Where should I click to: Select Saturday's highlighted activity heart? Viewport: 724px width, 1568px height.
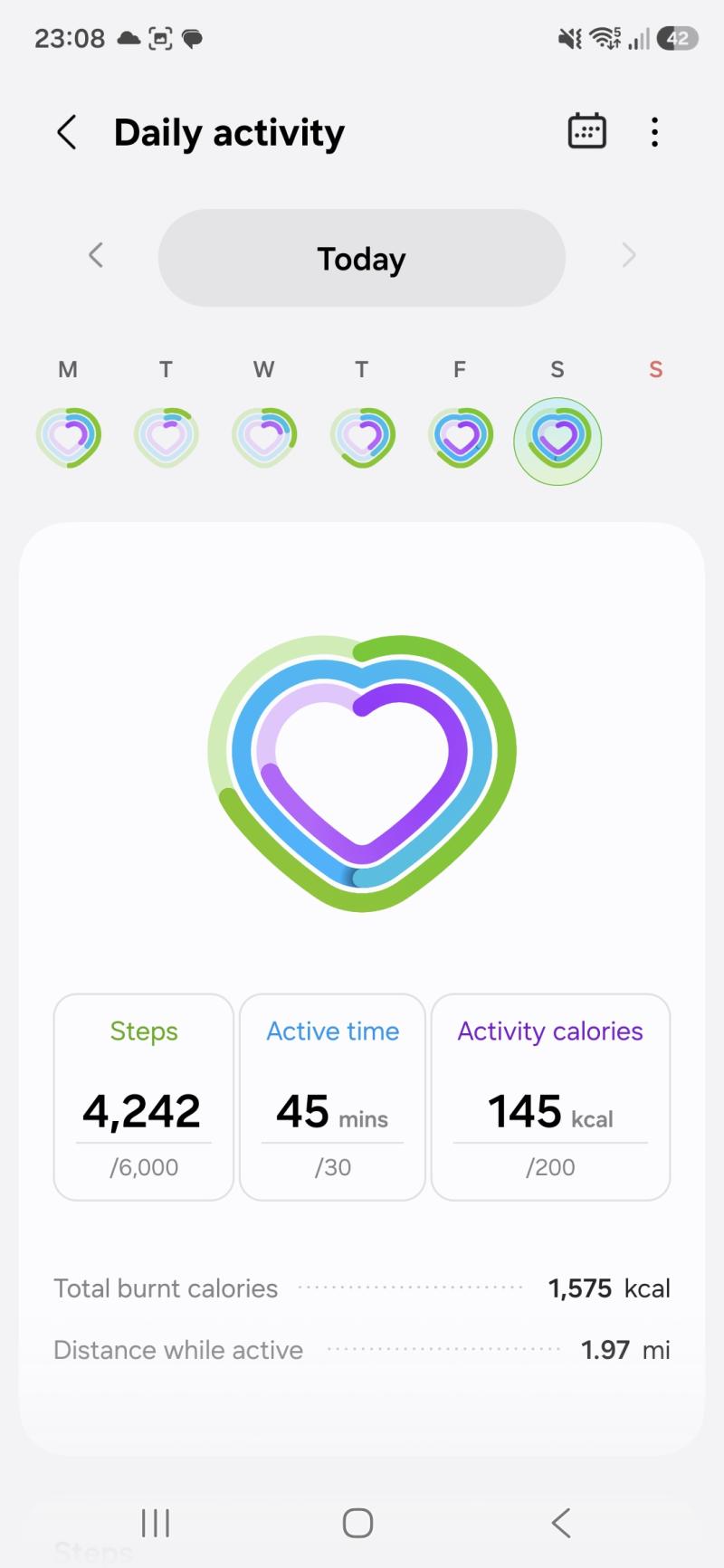(557, 441)
